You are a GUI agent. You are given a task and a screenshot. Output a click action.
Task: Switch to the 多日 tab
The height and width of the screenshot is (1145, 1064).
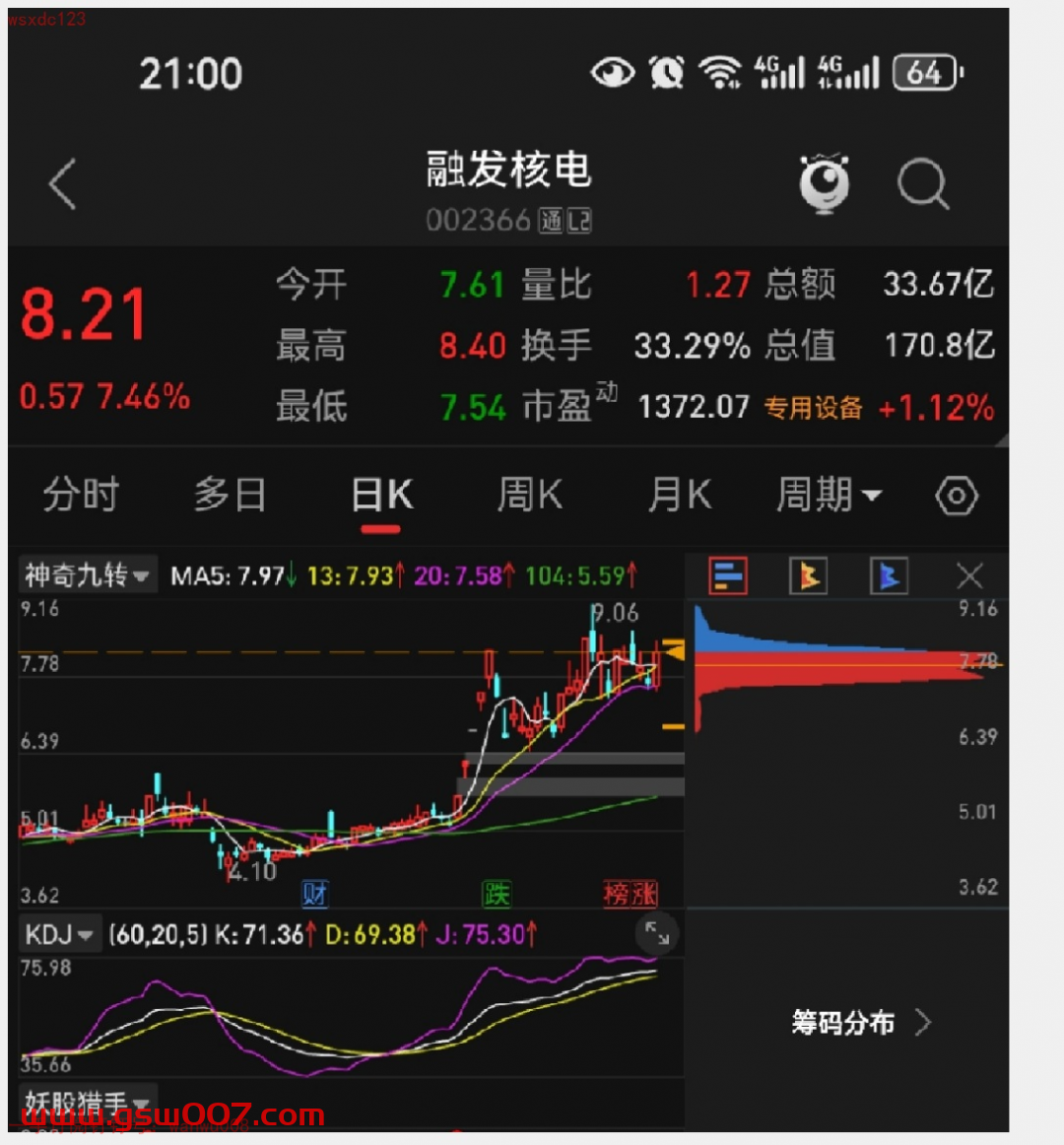pos(230,495)
